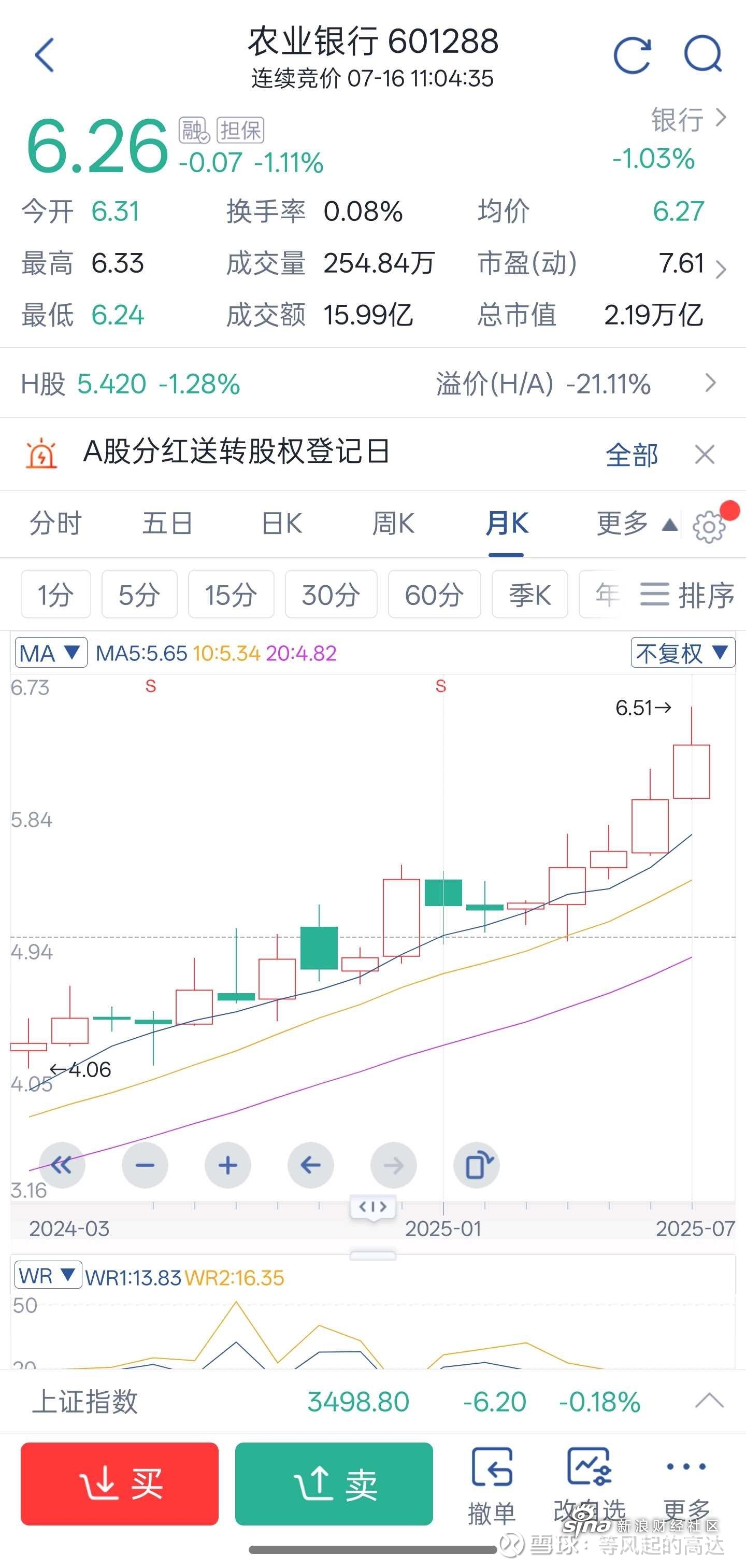This screenshot has width=746, height=1568.
Task: Switch to the 日K chart tab
Action: click(282, 524)
